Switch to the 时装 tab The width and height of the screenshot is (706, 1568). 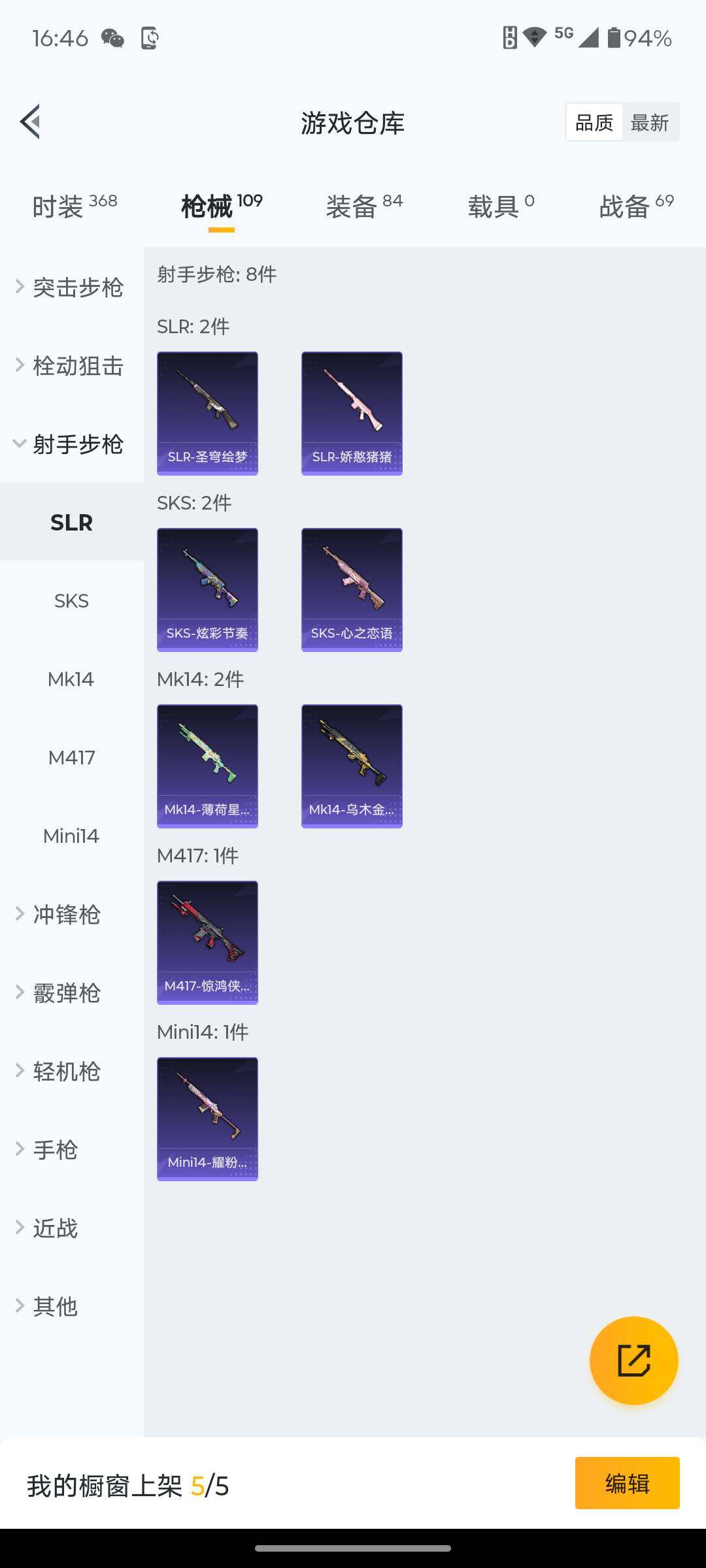coord(74,206)
